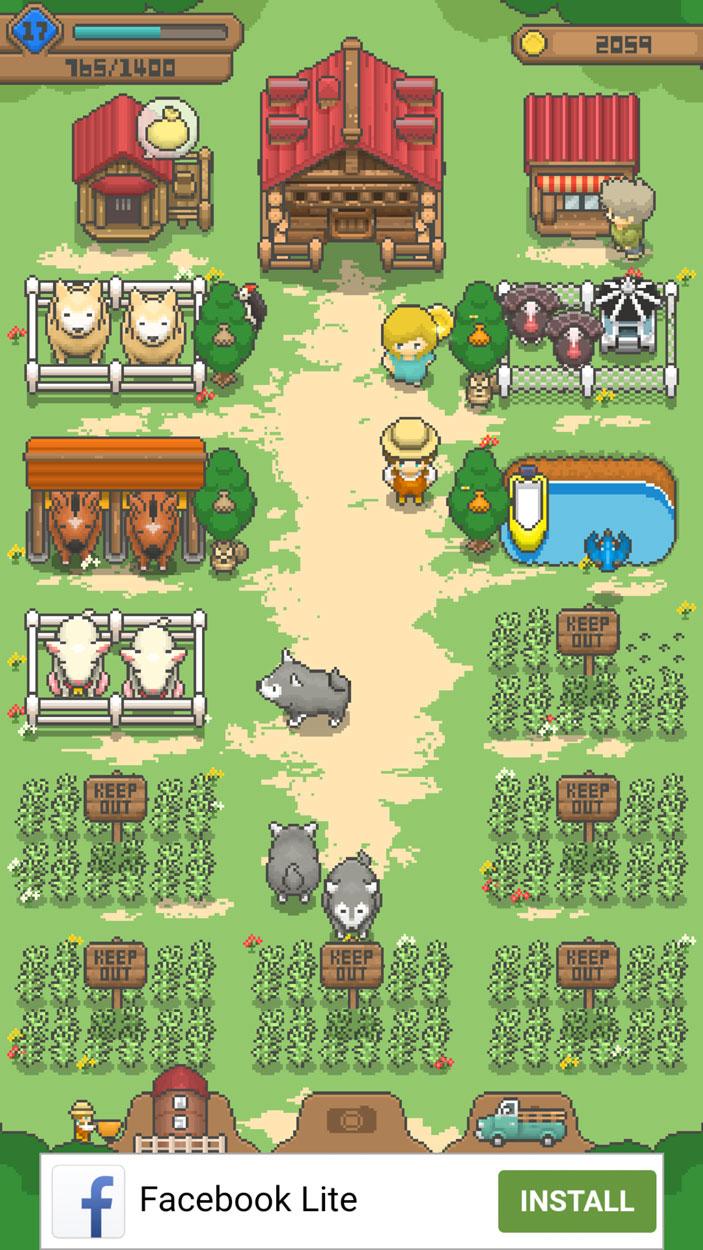The width and height of the screenshot is (703, 1250).
Task: Open the camera screenshot button
Action: click(351, 1121)
